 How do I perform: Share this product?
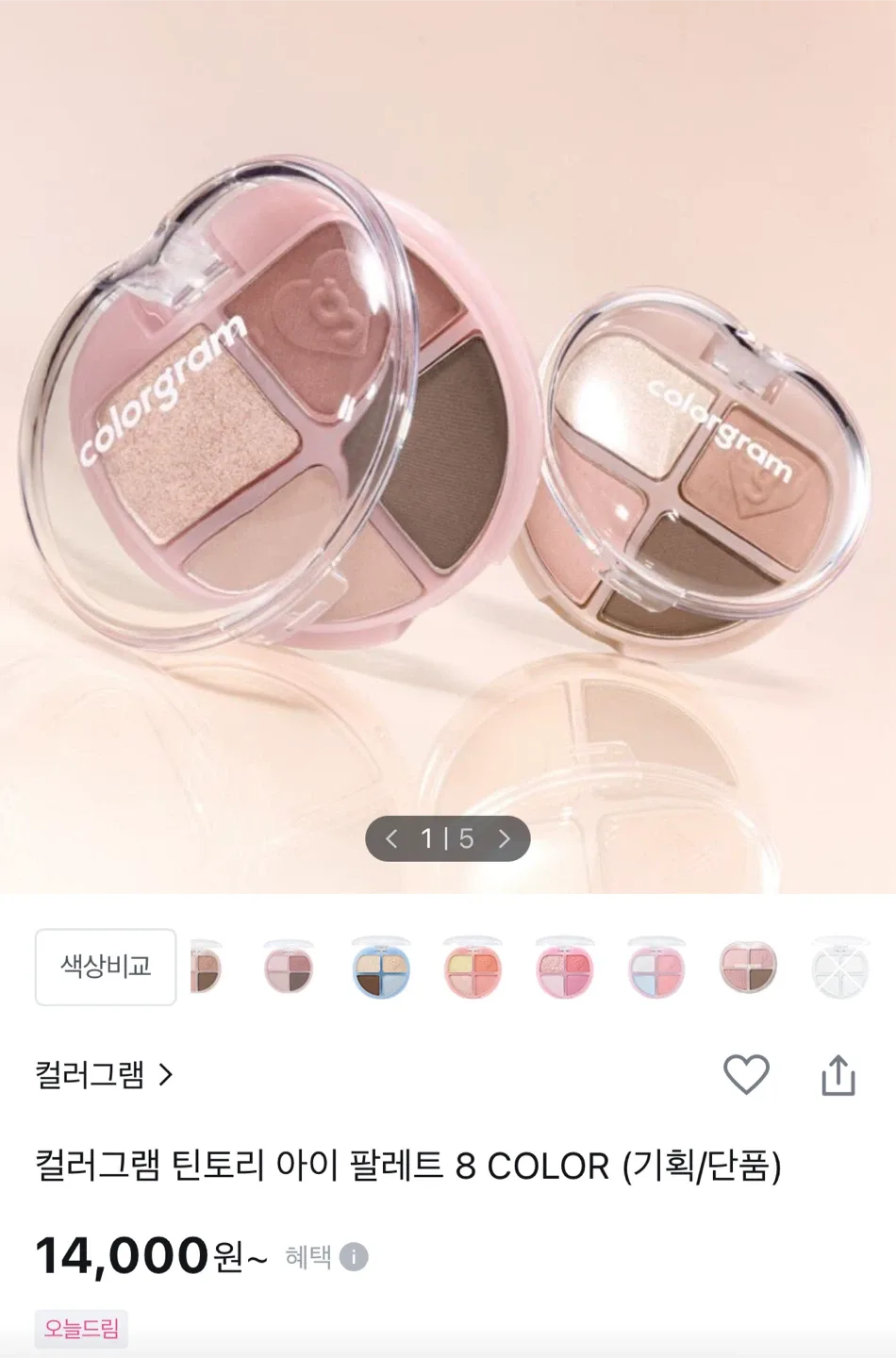pos(838,1075)
